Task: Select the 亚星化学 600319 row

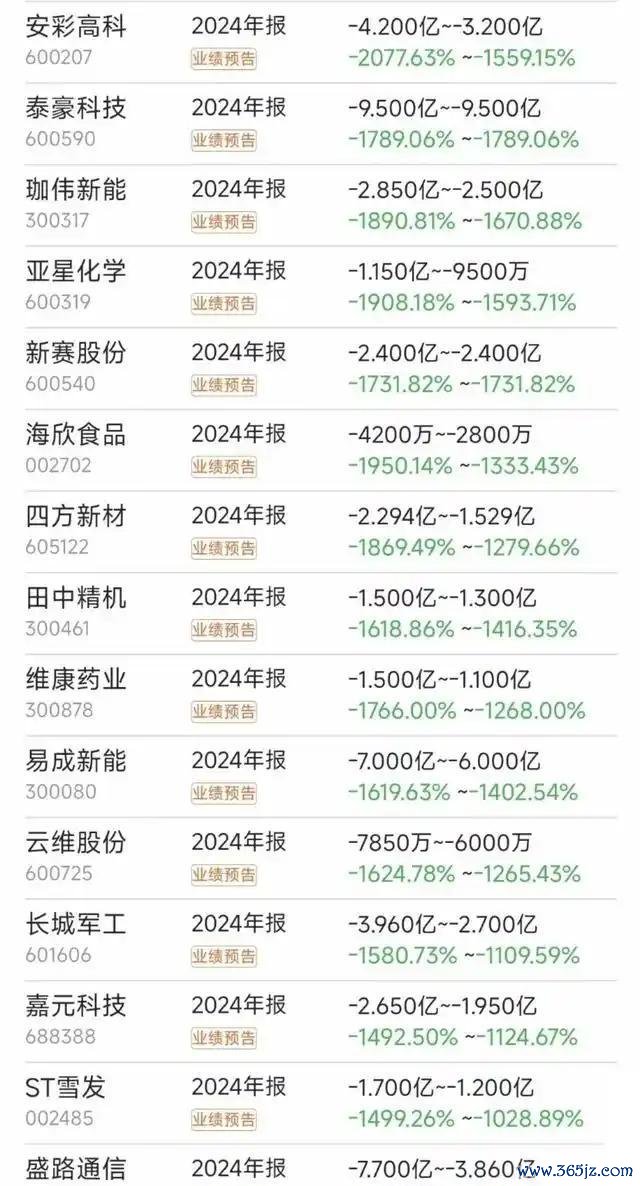Action: click(x=321, y=287)
